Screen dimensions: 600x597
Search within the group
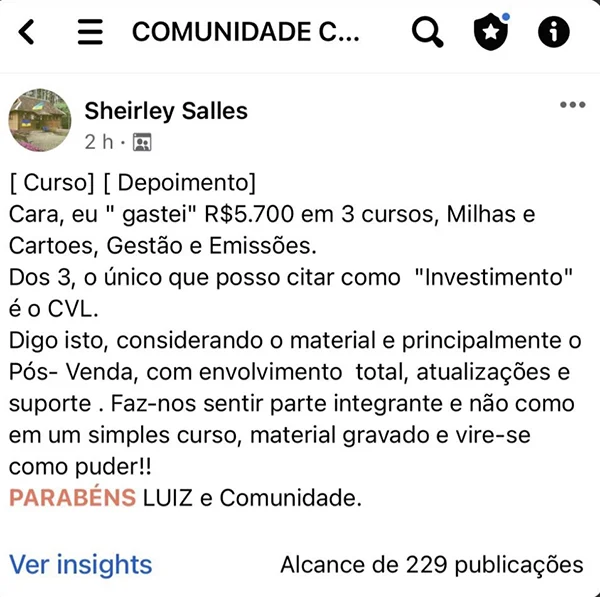pyautogui.click(x=428, y=32)
